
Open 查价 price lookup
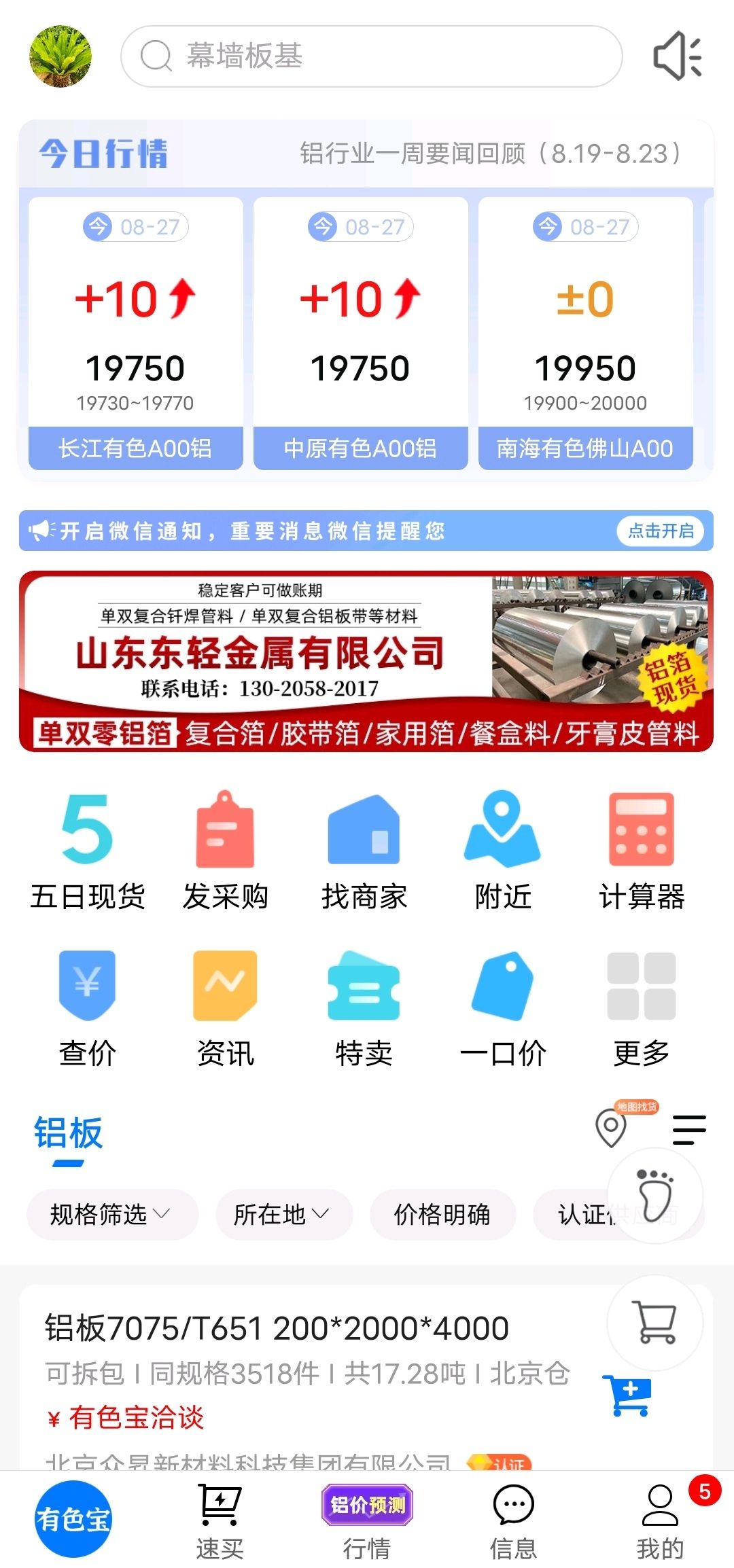tap(87, 1008)
